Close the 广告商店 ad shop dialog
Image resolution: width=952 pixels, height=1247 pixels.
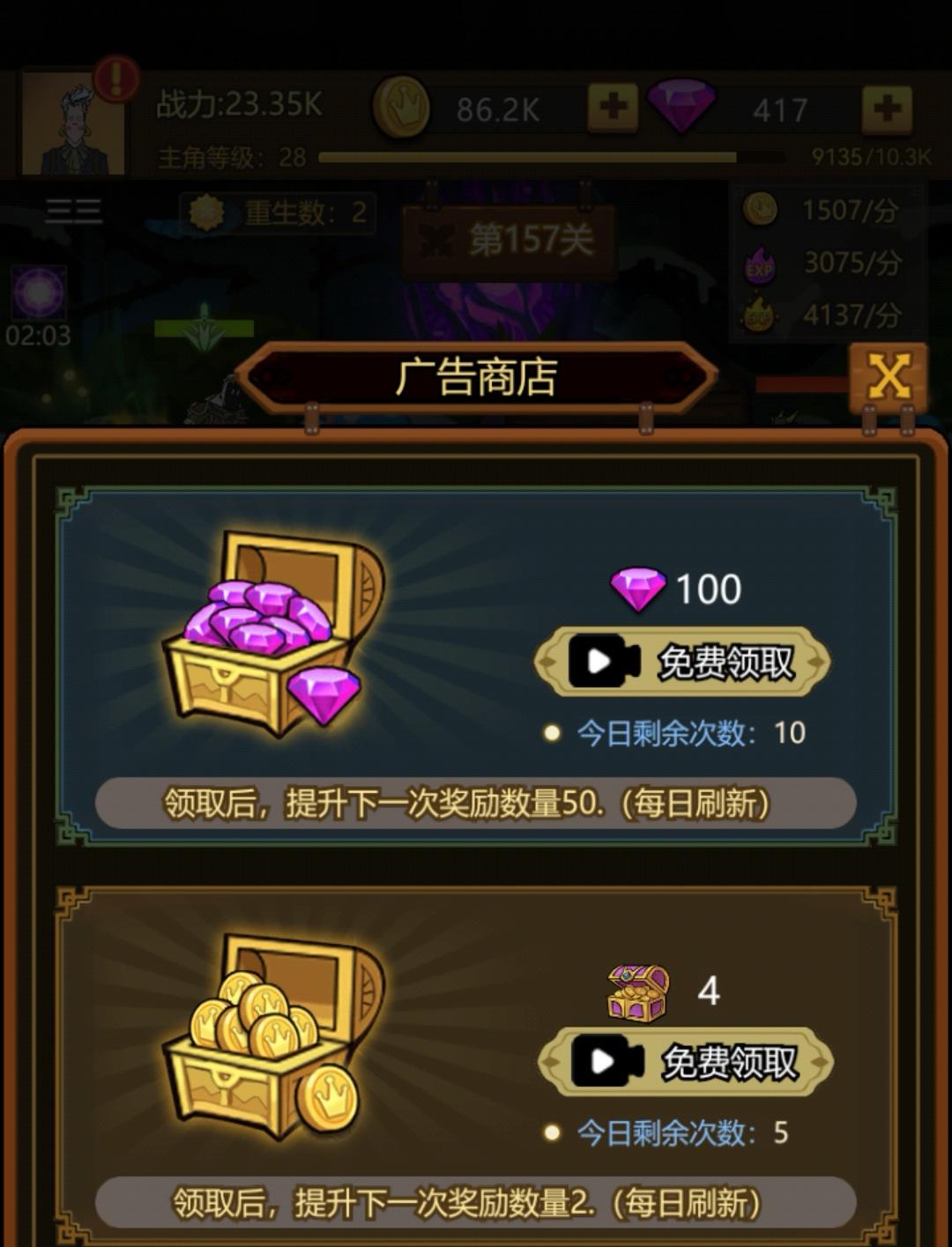pyautogui.click(x=888, y=379)
